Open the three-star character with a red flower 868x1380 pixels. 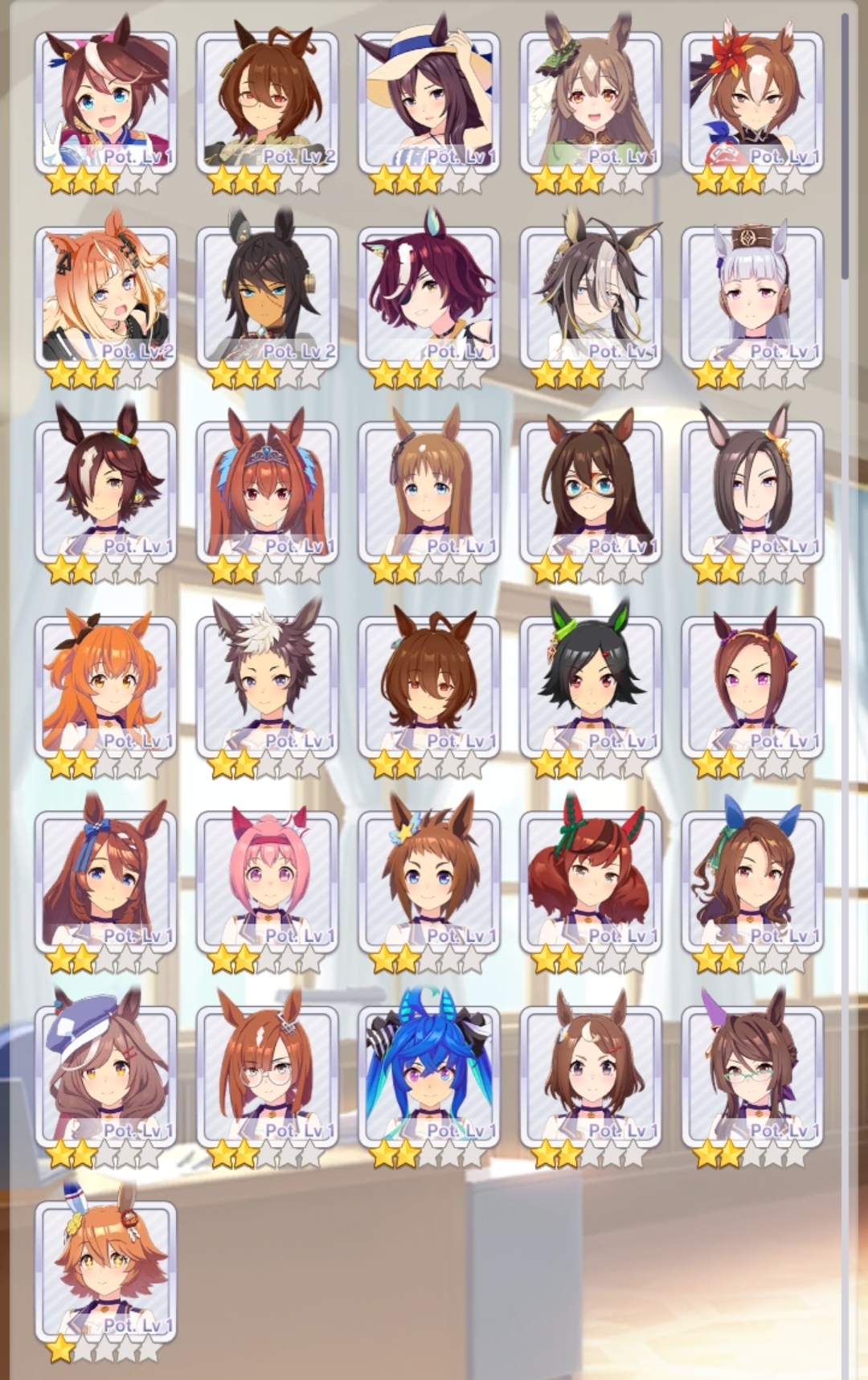[751, 100]
